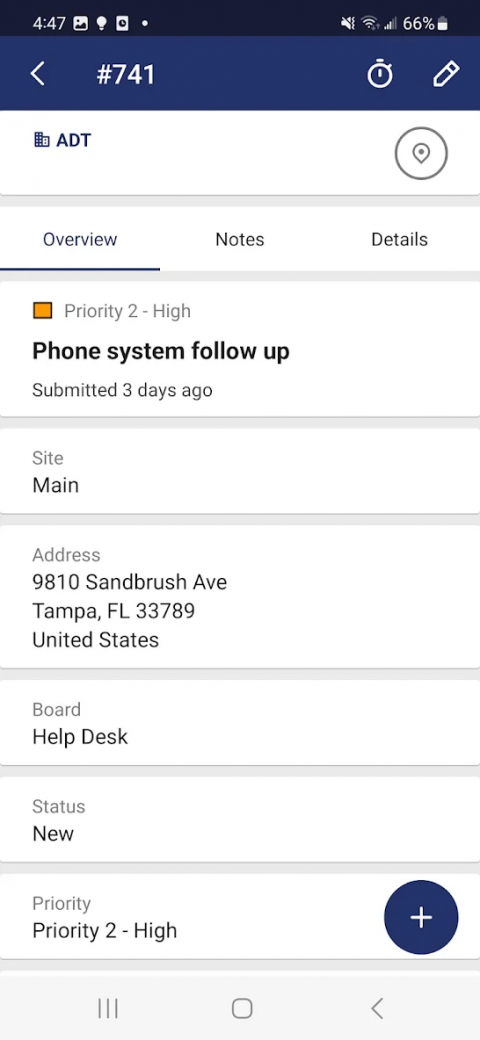Open the map location pin
The image size is (480, 1040).
(421, 154)
